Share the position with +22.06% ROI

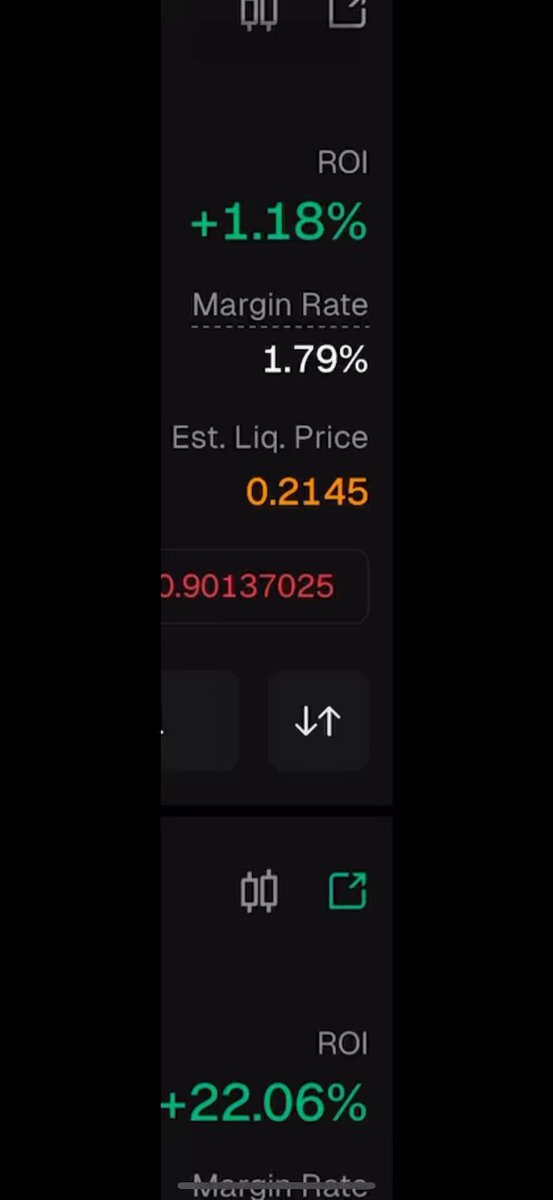pyautogui.click(x=348, y=890)
